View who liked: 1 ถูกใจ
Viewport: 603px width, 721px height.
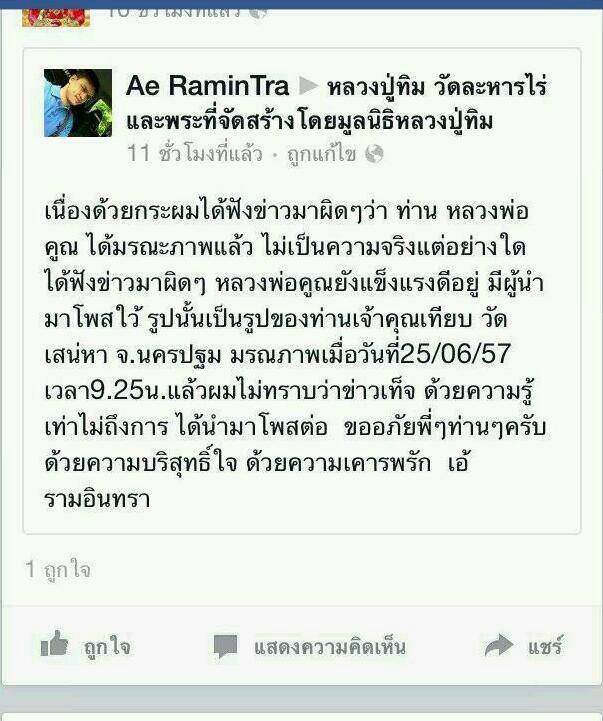pos(58,569)
